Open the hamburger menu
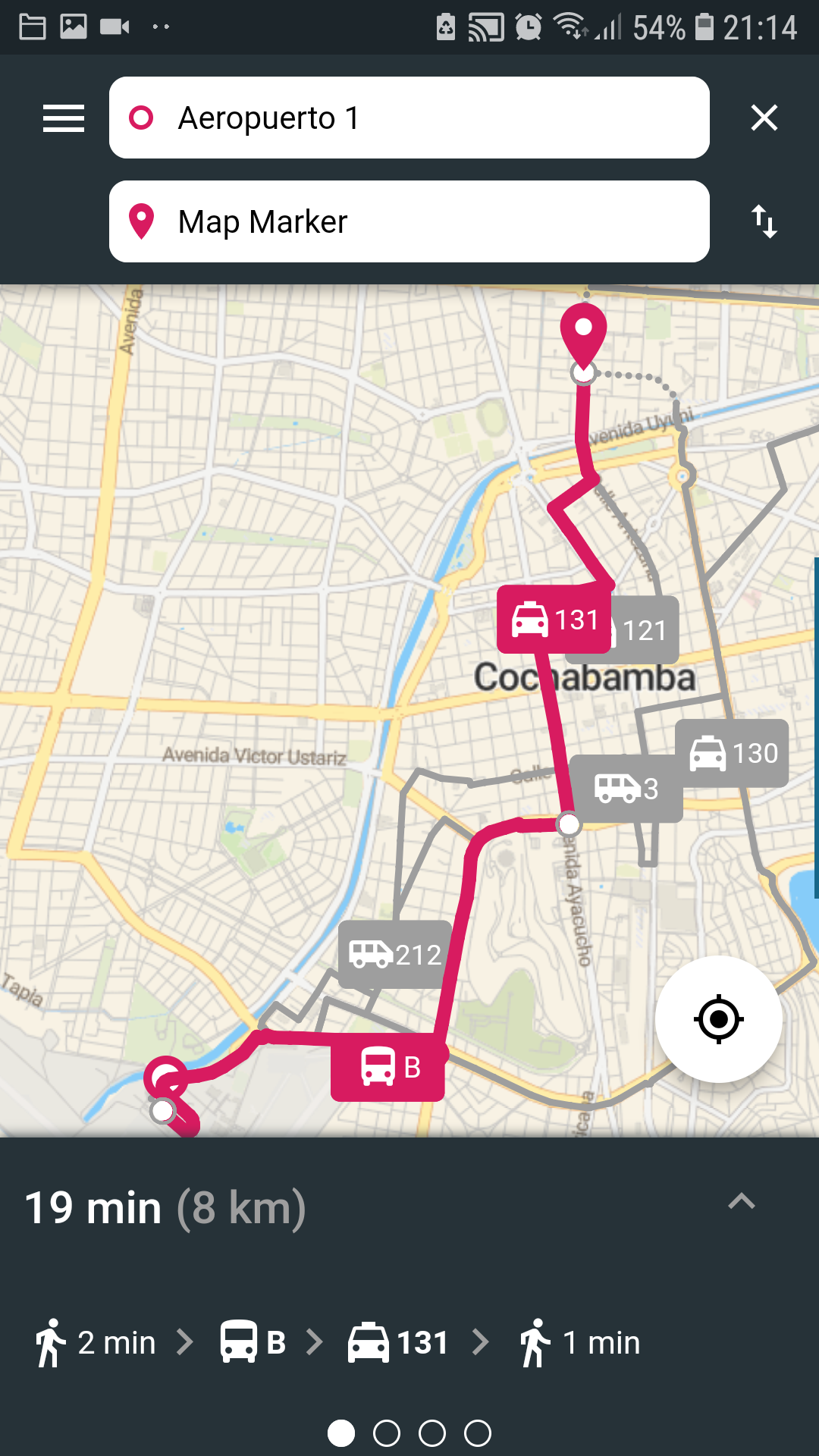819x1456 pixels. click(x=64, y=118)
